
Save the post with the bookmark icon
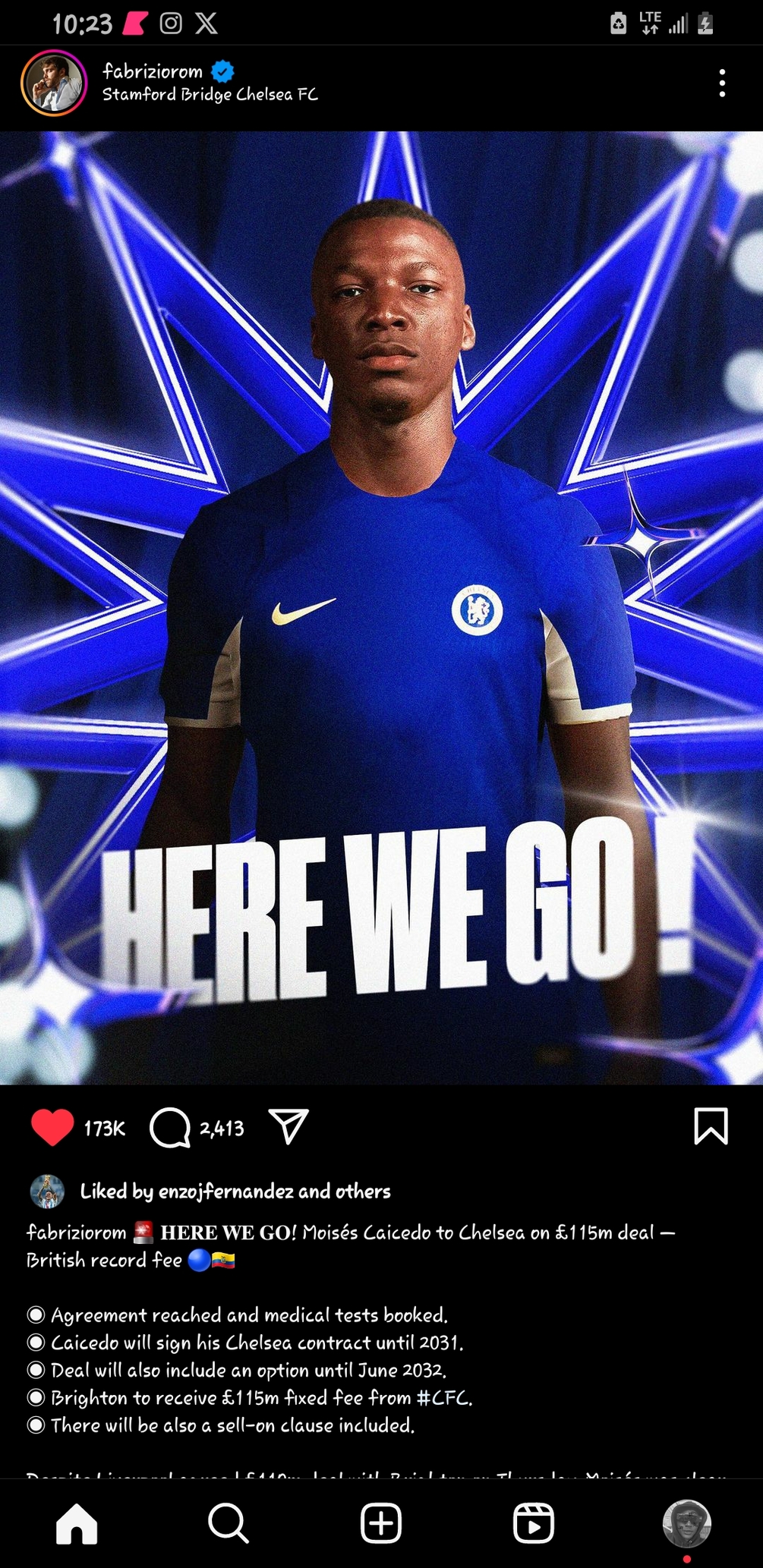tap(711, 1126)
